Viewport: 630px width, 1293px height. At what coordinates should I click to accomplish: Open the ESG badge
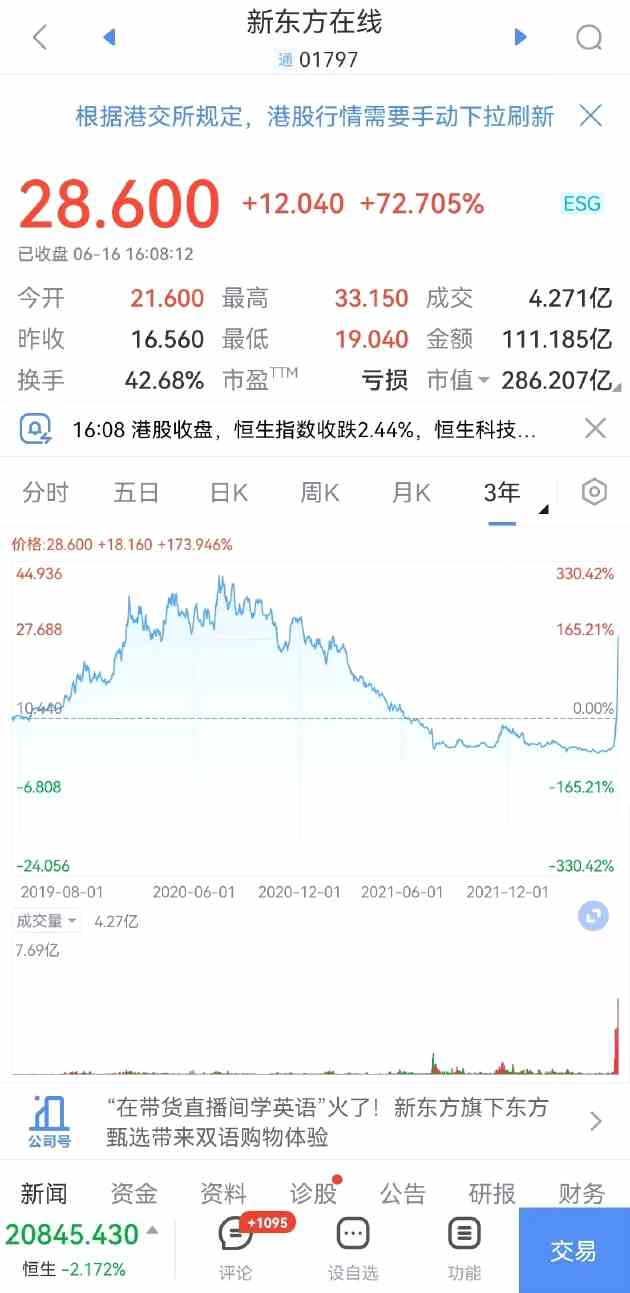pyautogui.click(x=581, y=204)
